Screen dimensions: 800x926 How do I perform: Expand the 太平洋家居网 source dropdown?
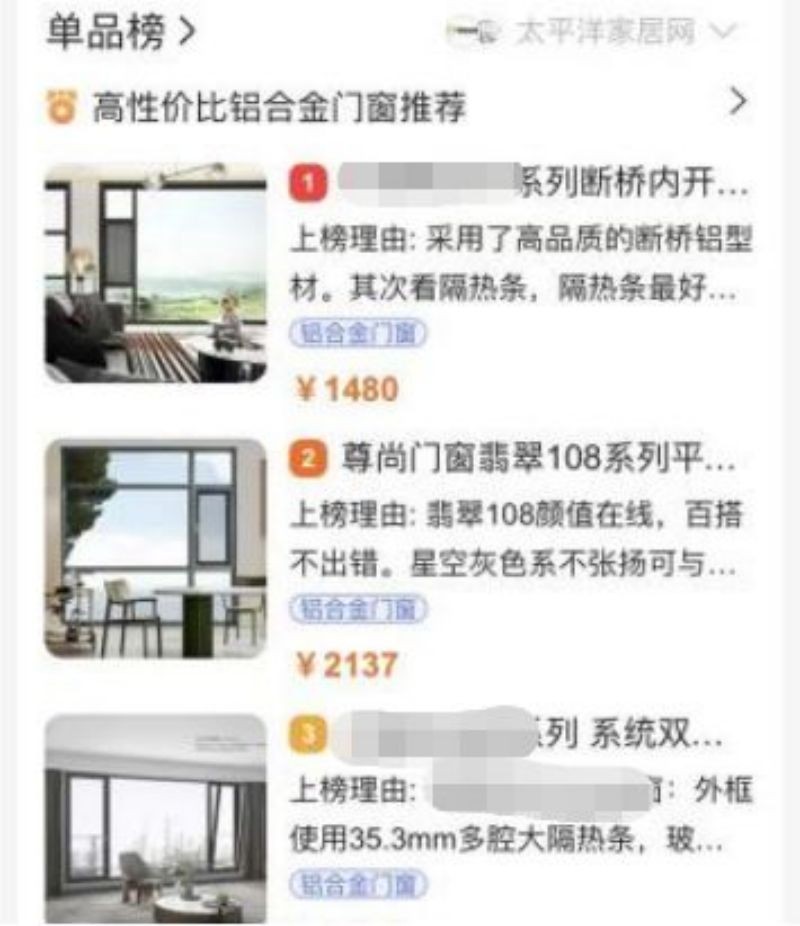click(x=721, y=32)
